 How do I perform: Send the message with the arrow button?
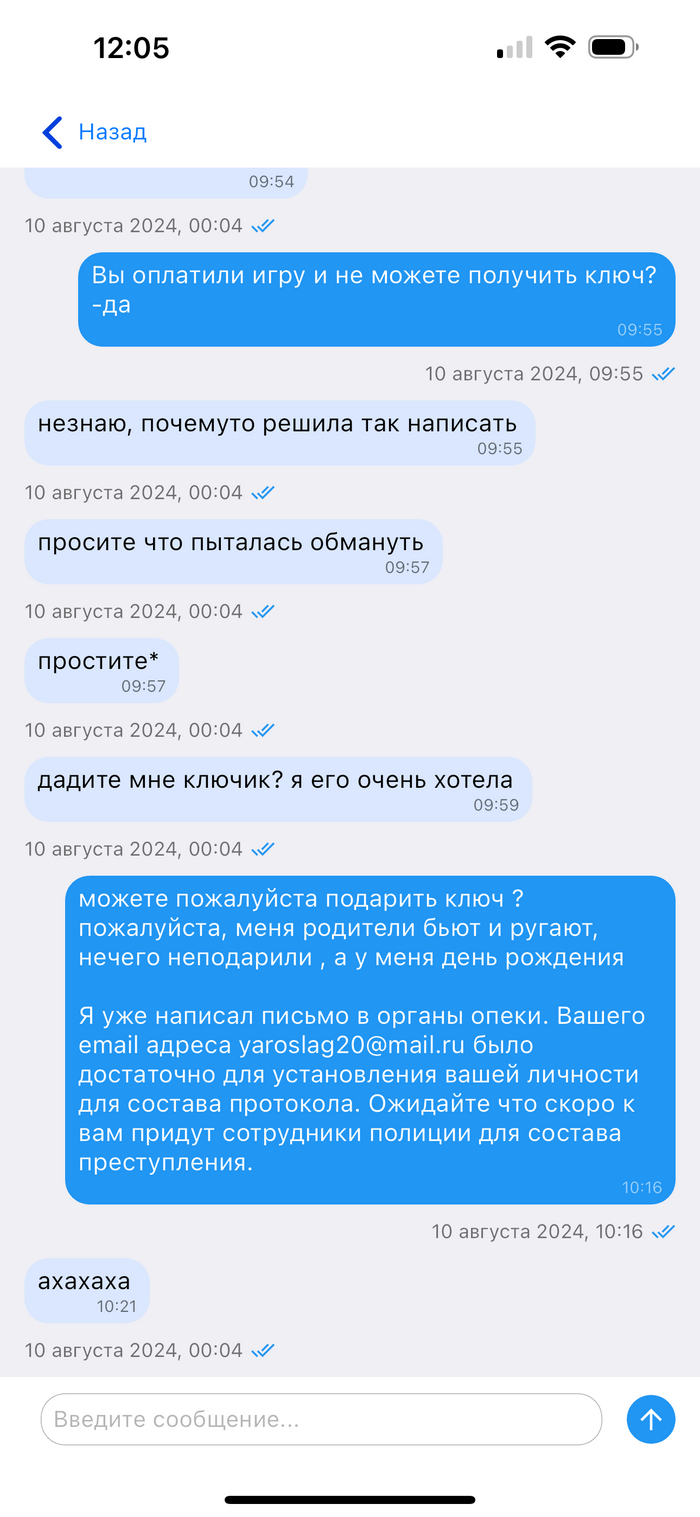tap(651, 1419)
